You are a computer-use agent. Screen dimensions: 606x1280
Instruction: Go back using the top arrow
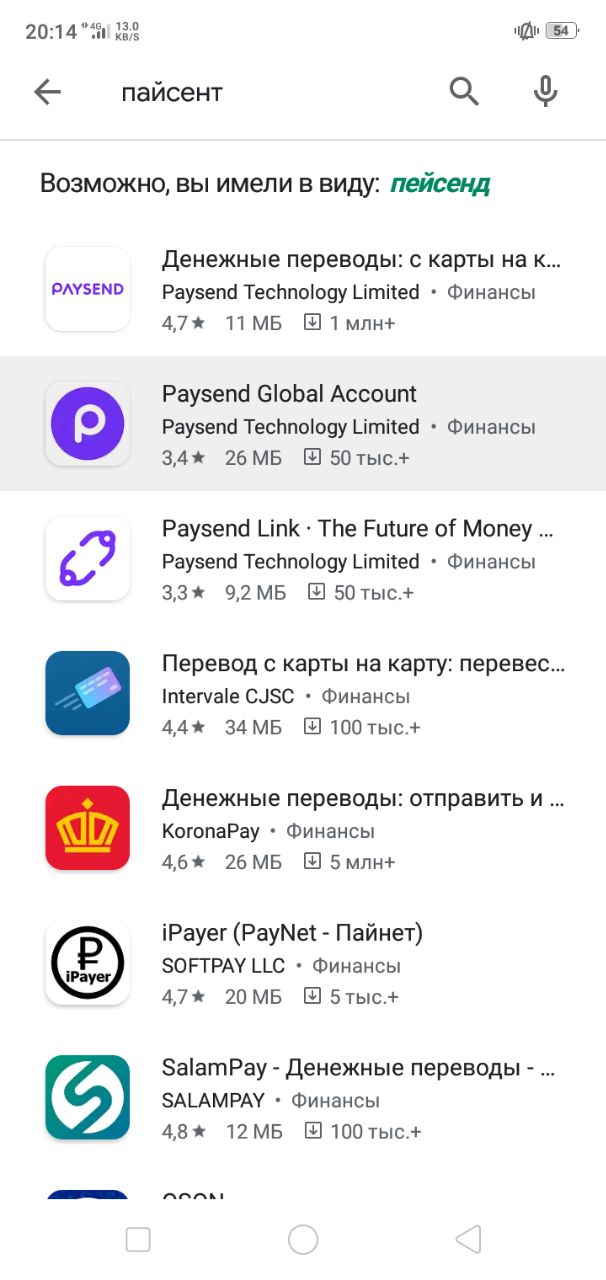pyautogui.click(x=47, y=92)
